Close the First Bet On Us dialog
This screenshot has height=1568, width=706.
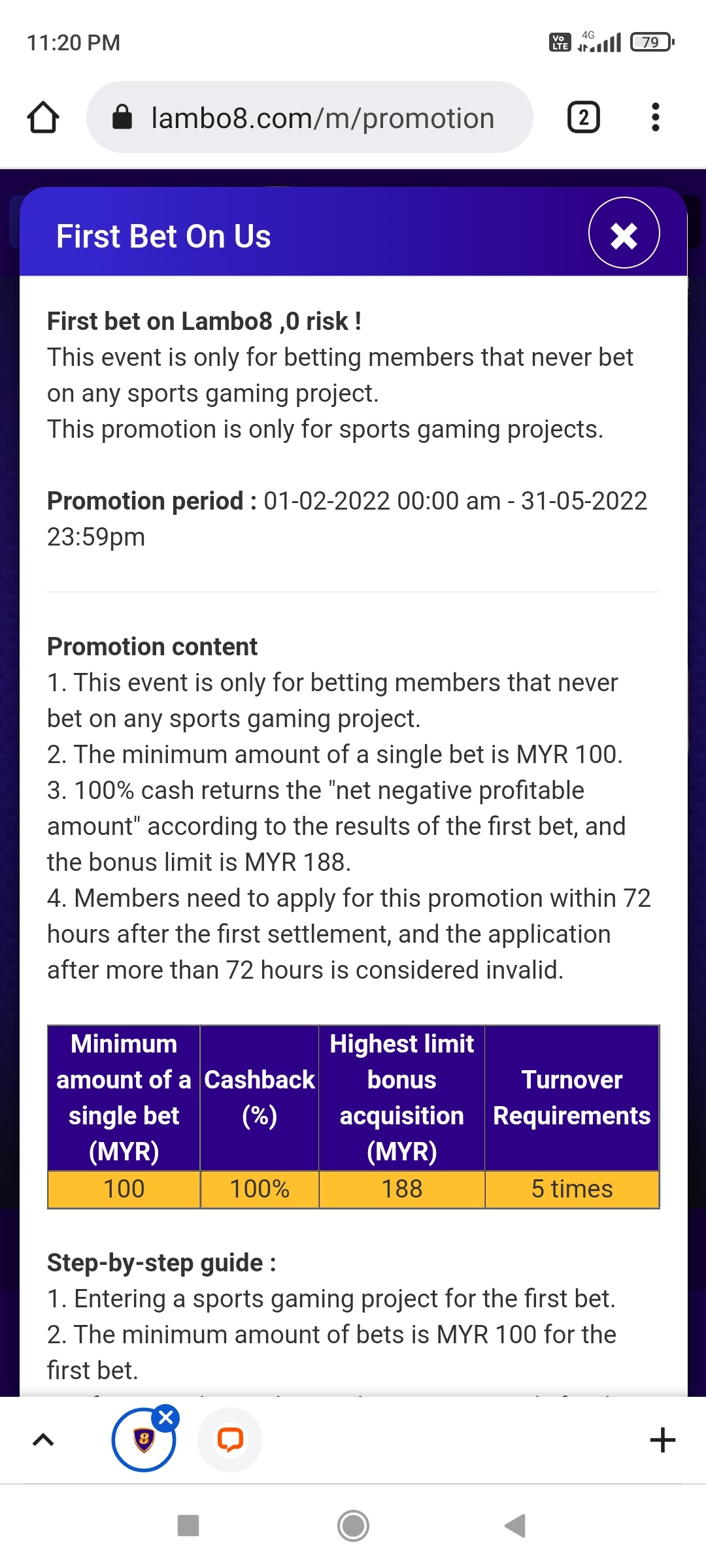pyautogui.click(x=624, y=233)
